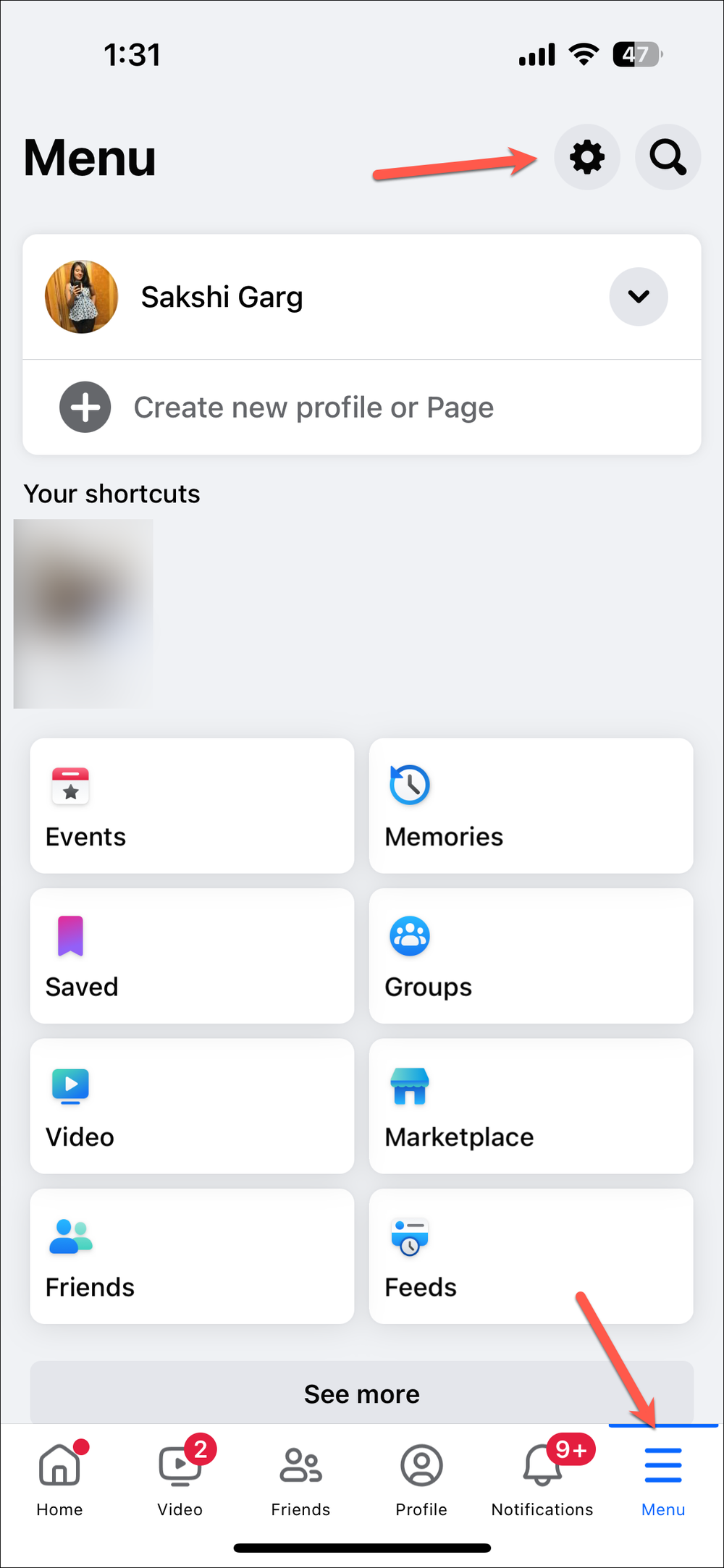The image size is (724, 1568).
Task: Open the Settings gear
Action: click(586, 157)
